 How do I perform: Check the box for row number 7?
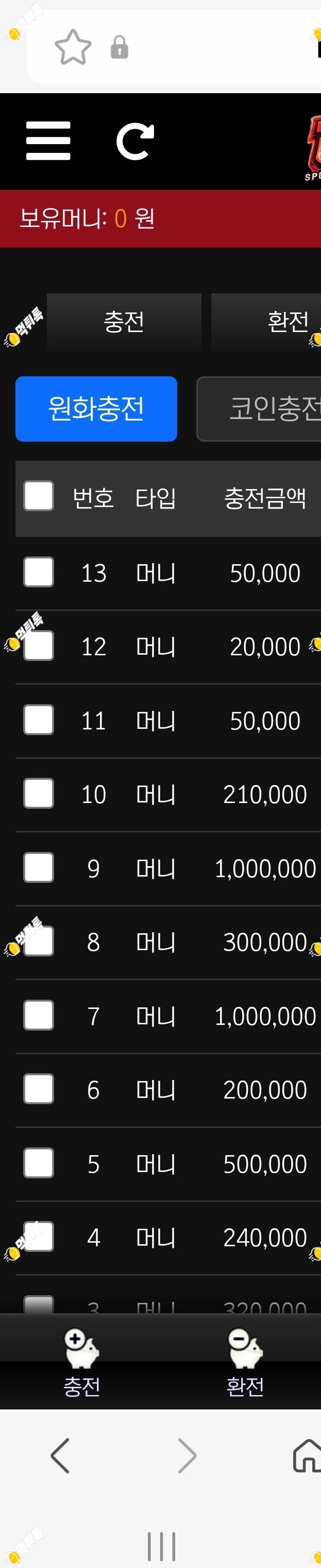coord(38,1015)
